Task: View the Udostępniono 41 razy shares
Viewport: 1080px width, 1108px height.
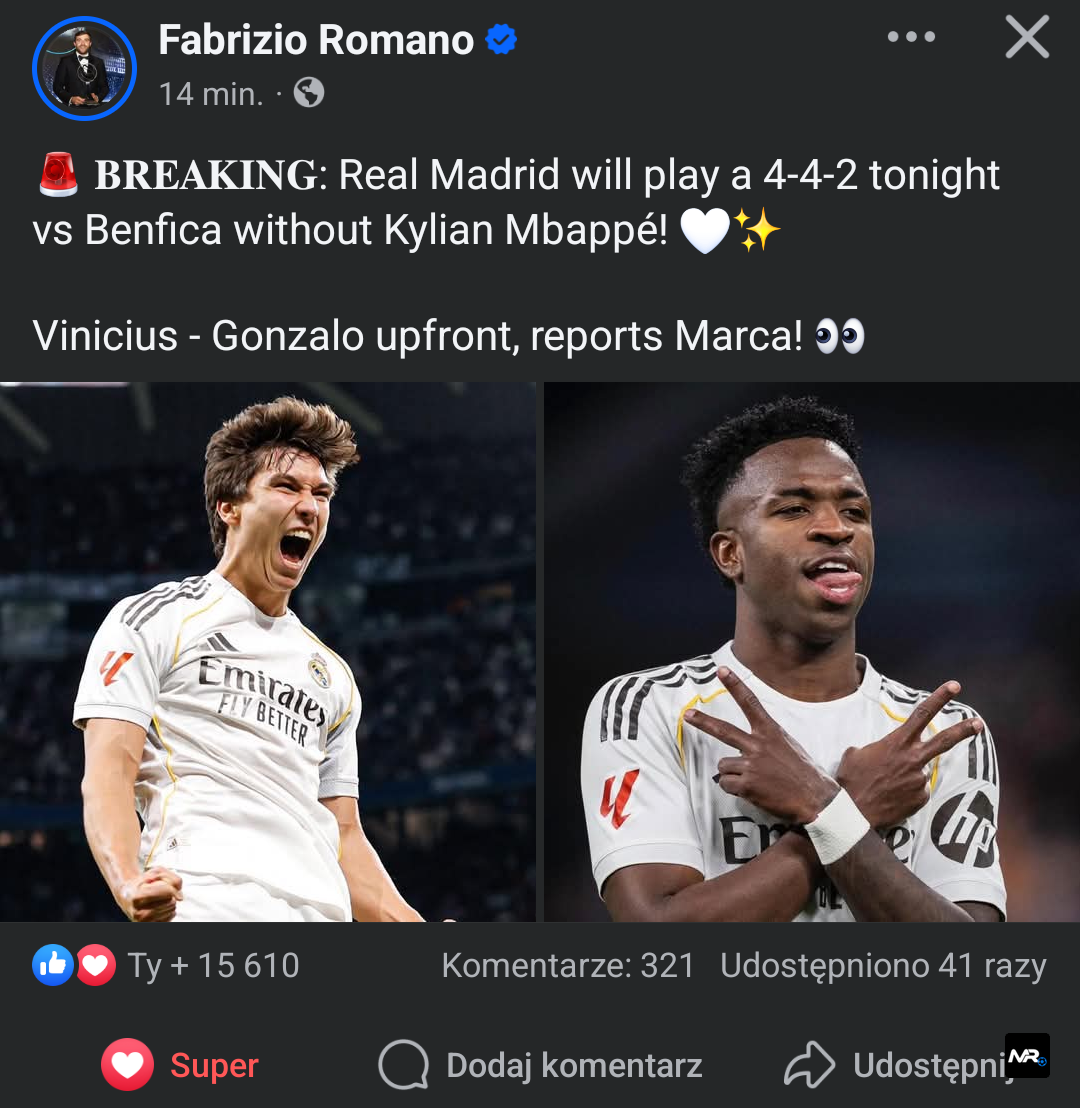Action: (883, 966)
